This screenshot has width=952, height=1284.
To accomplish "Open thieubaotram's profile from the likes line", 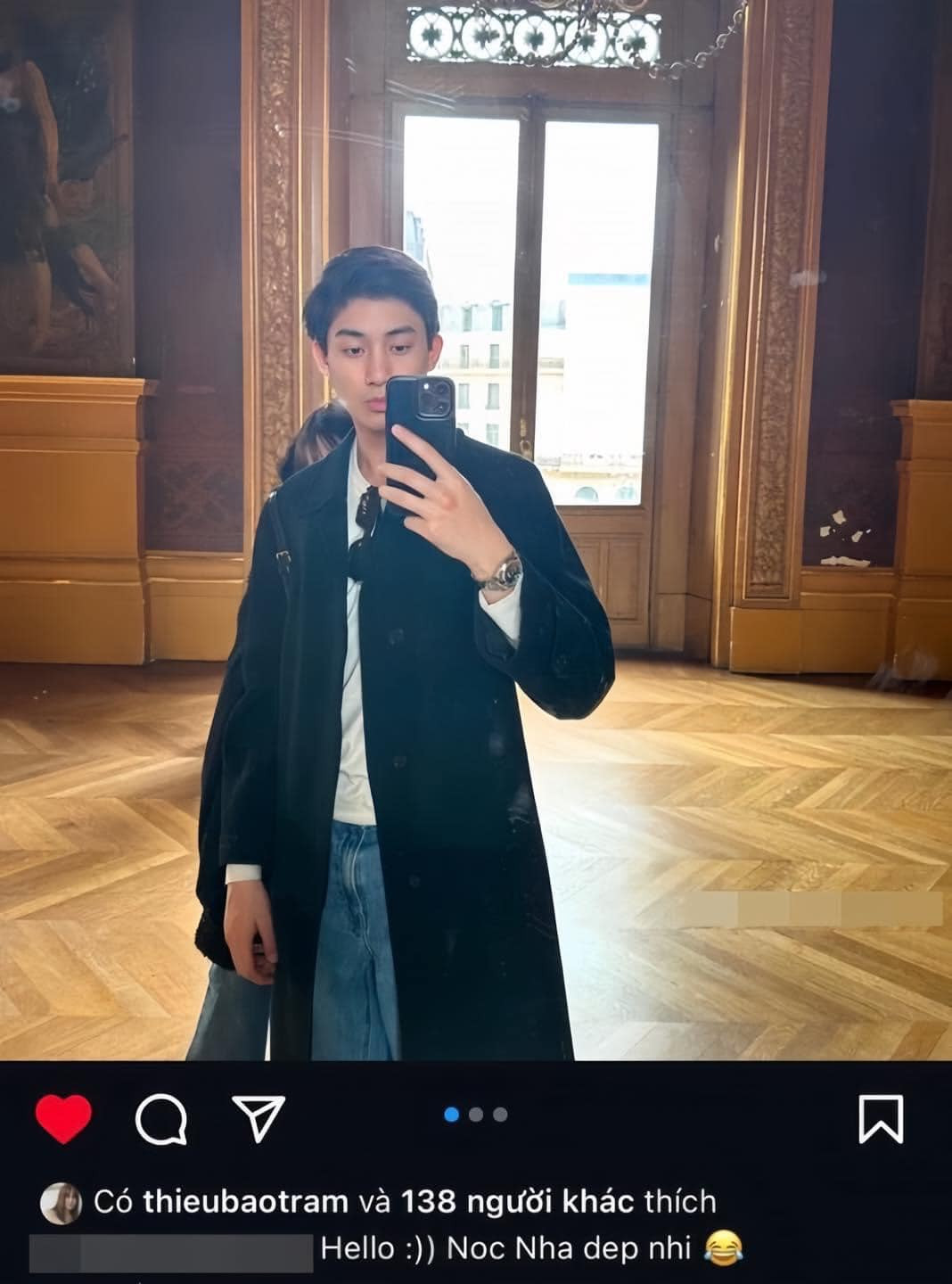I will click(x=245, y=1202).
